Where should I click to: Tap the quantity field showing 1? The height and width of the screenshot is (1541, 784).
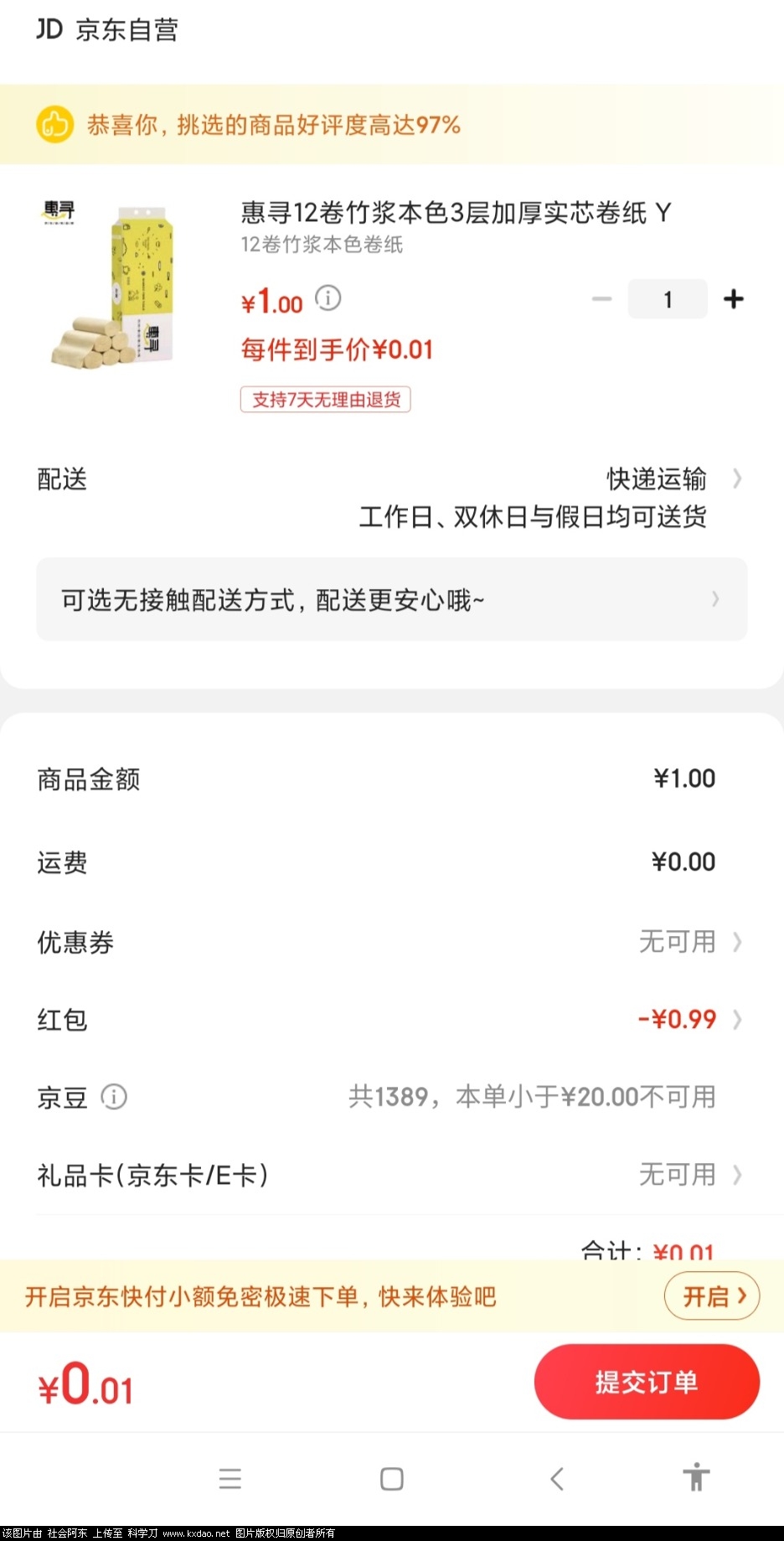click(x=668, y=299)
